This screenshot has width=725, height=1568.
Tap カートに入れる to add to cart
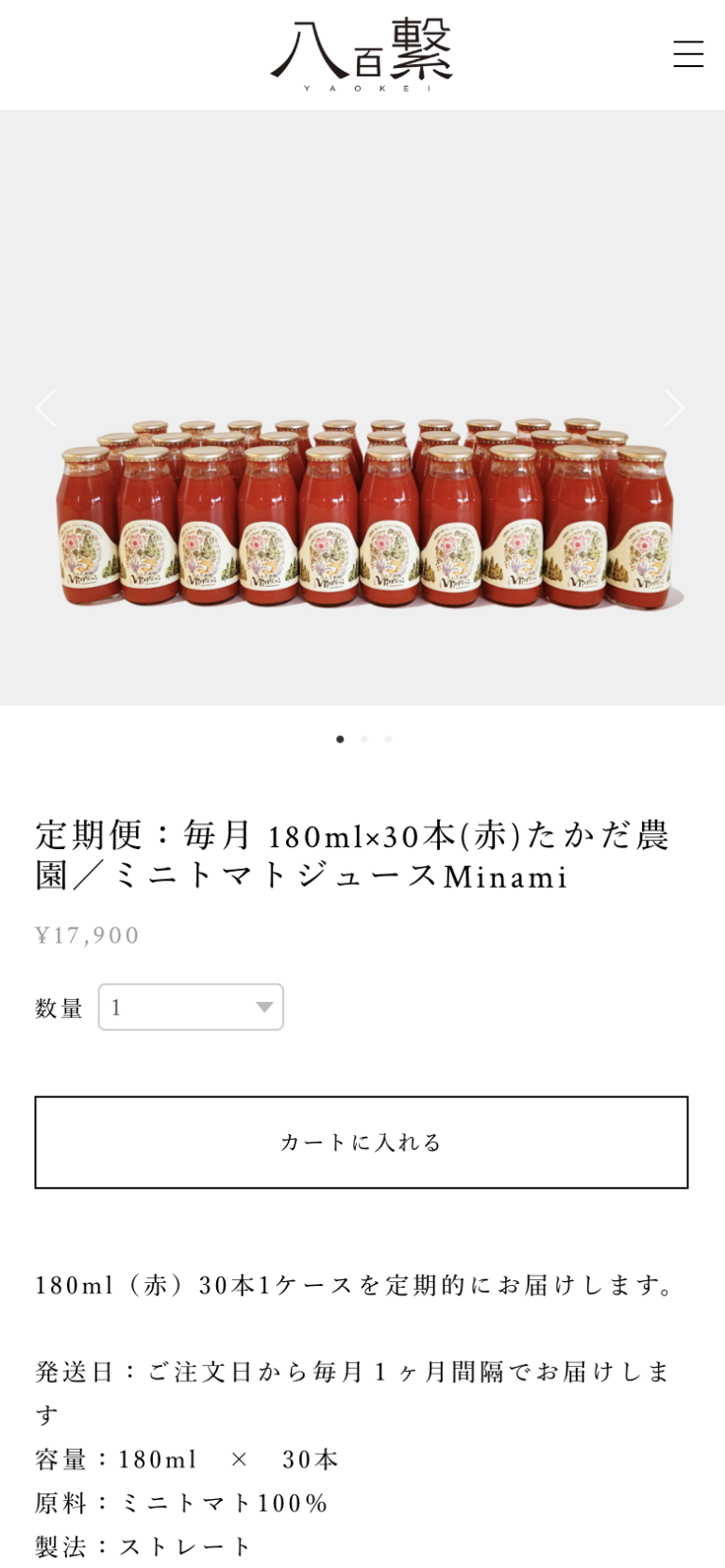click(x=362, y=1143)
